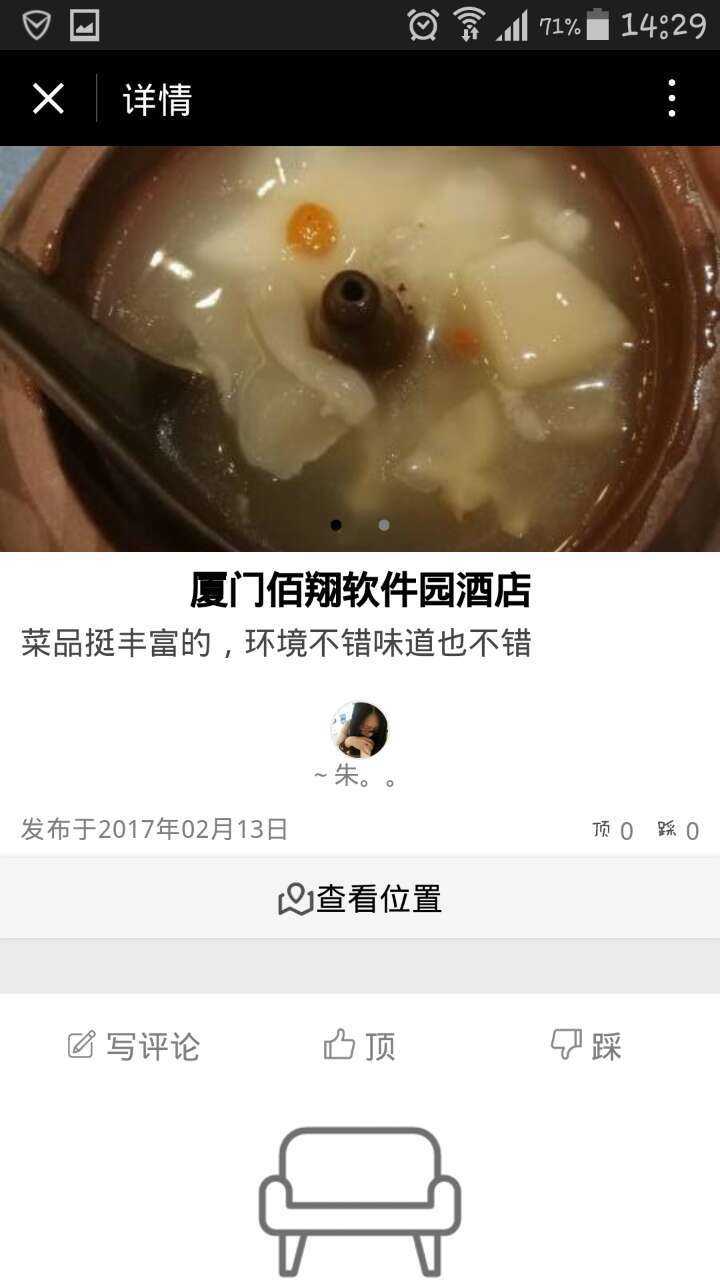The width and height of the screenshot is (720, 1280).
Task: Tap 查看位置 to view the location
Action: click(x=360, y=899)
